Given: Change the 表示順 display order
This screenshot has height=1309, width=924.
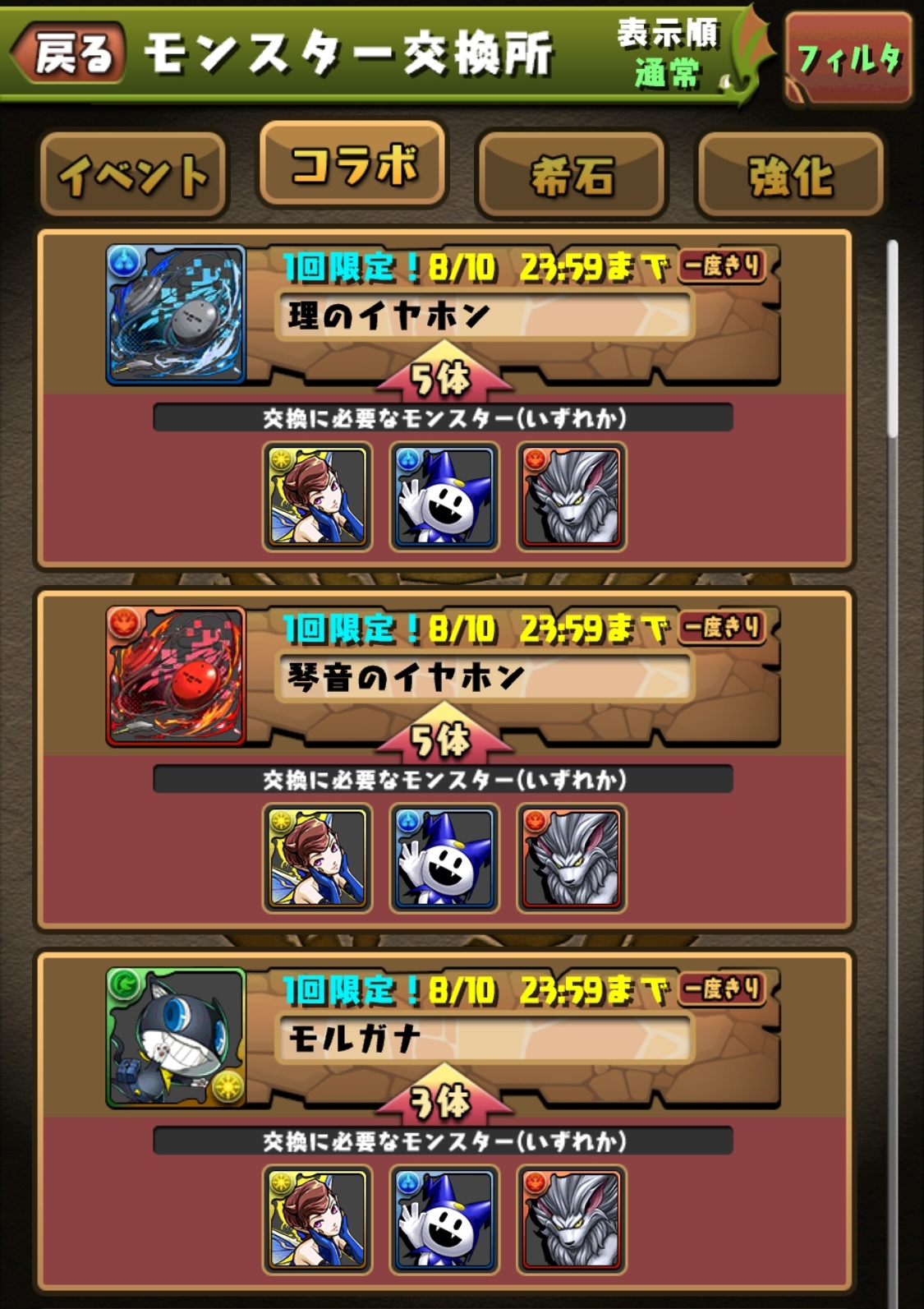Looking at the screenshot, I should (x=668, y=54).
